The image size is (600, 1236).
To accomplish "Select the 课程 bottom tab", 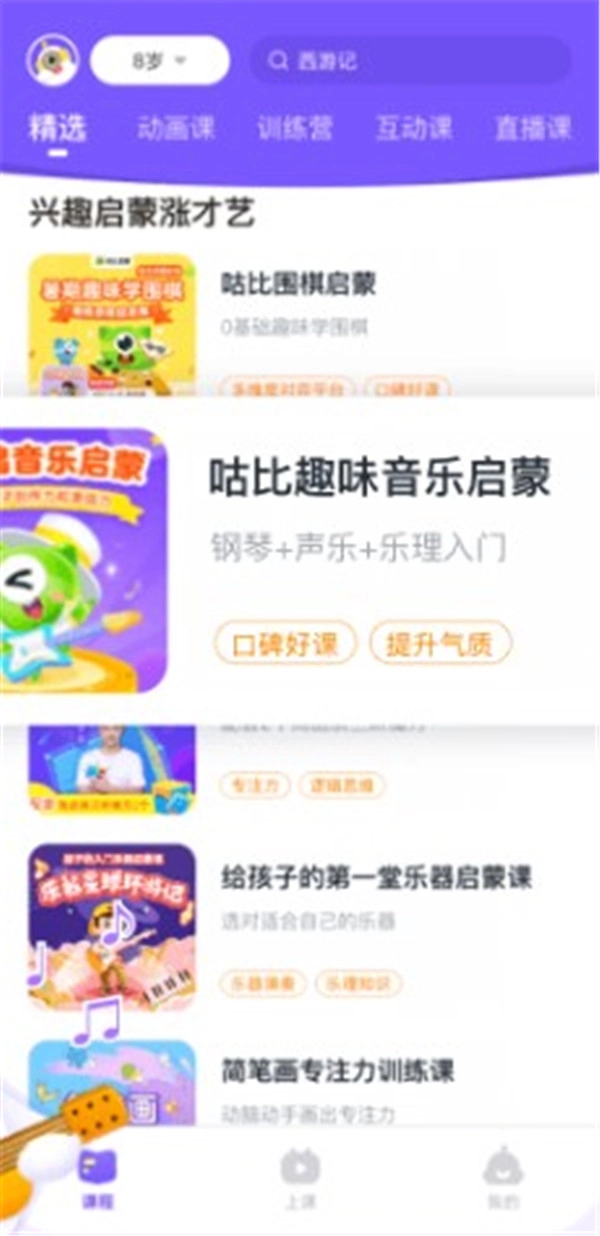I will pyautogui.click(x=97, y=1179).
